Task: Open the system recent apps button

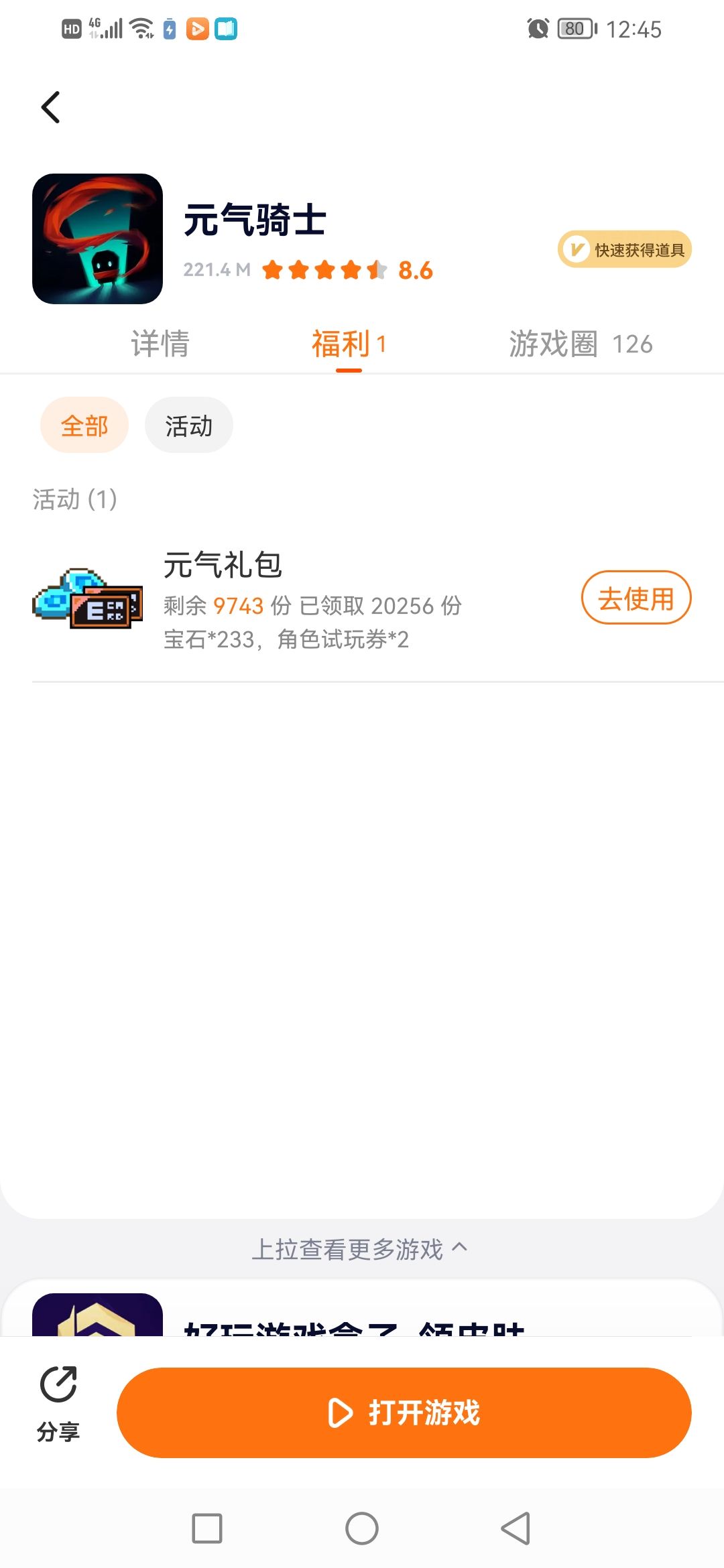Action: pos(207,1528)
